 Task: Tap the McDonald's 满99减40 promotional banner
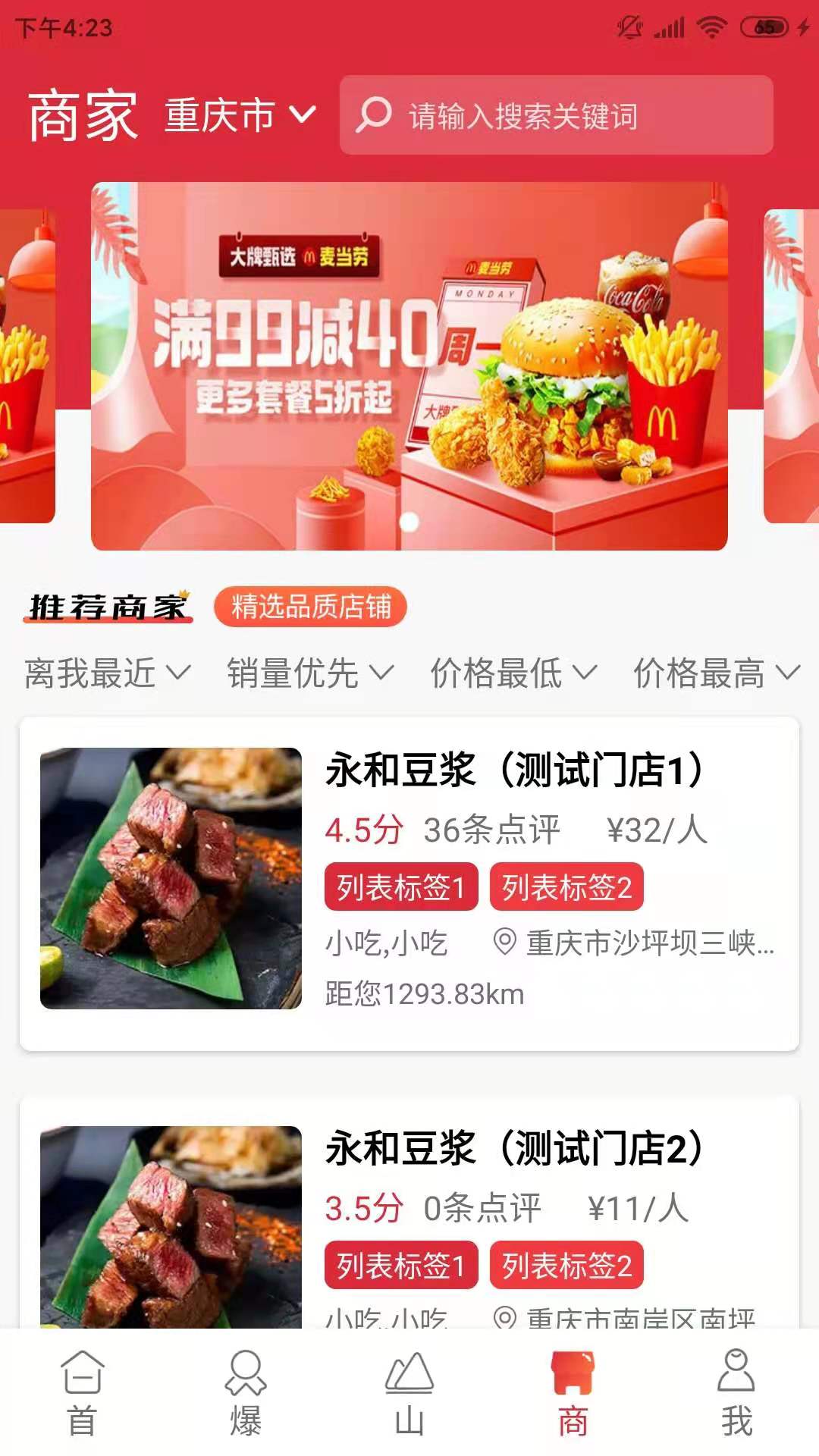(409, 362)
